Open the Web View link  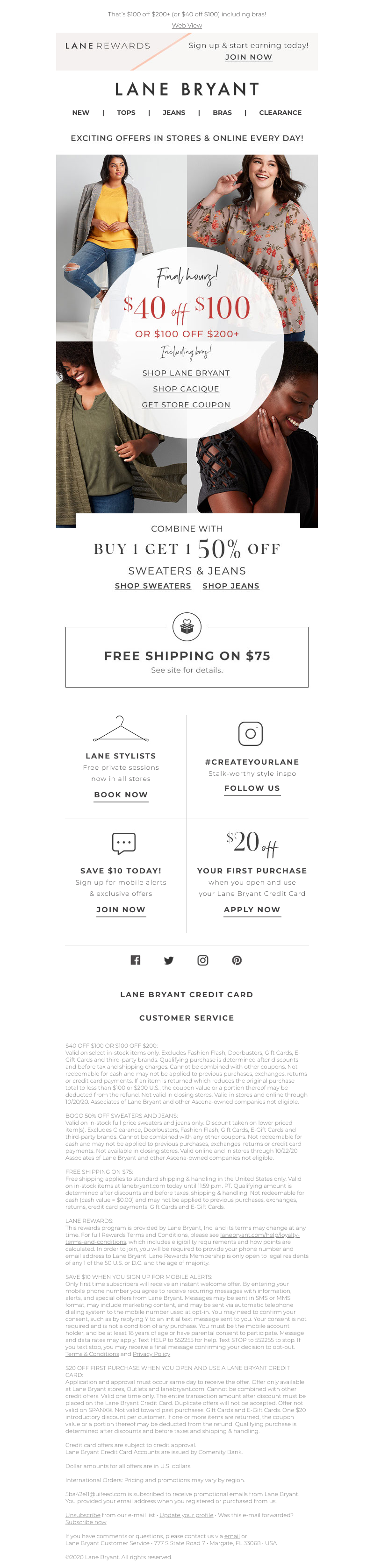187,26
